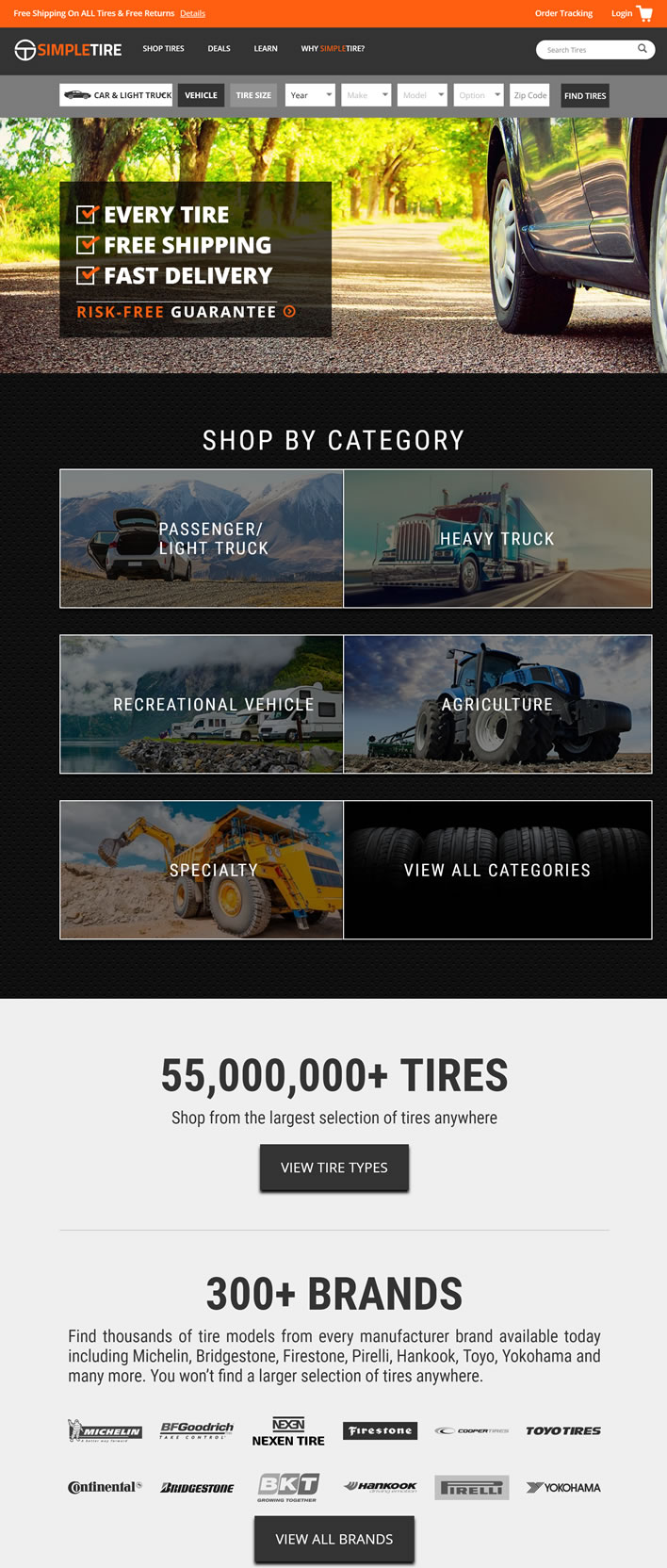This screenshot has width=667, height=1568.
Task: Go to Deals
Action: point(219,48)
